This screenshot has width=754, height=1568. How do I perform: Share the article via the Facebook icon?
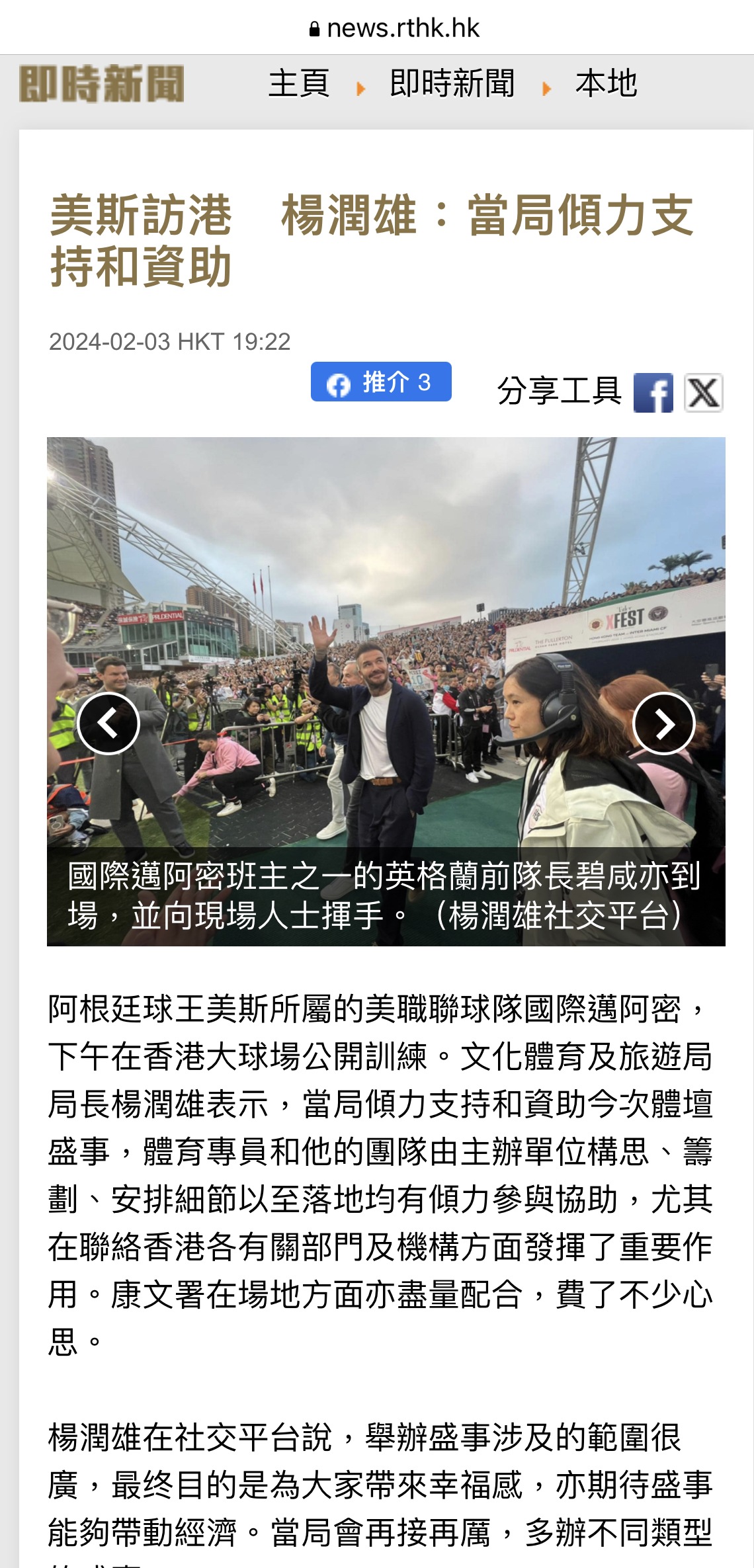click(x=655, y=393)
